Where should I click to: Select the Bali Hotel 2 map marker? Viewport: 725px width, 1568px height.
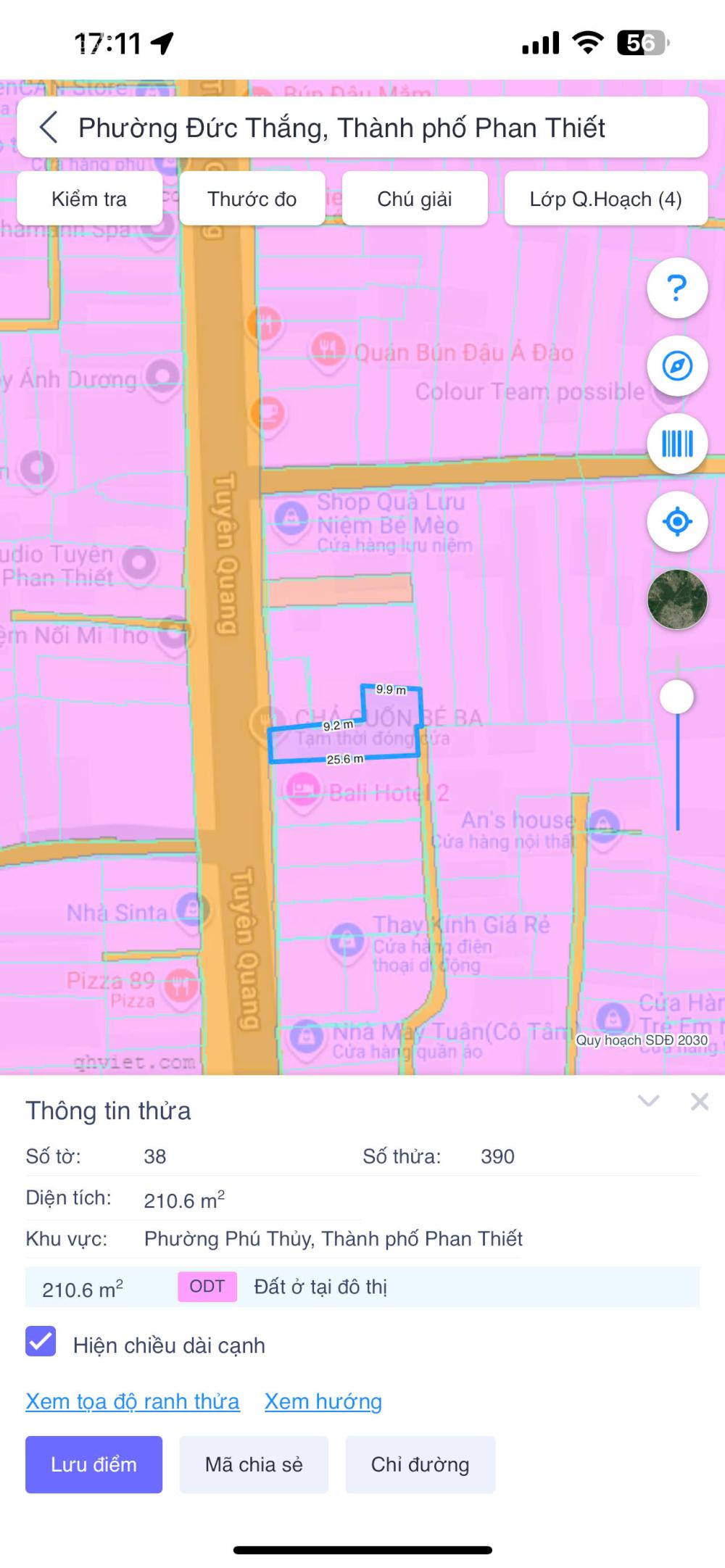point(304,786)
